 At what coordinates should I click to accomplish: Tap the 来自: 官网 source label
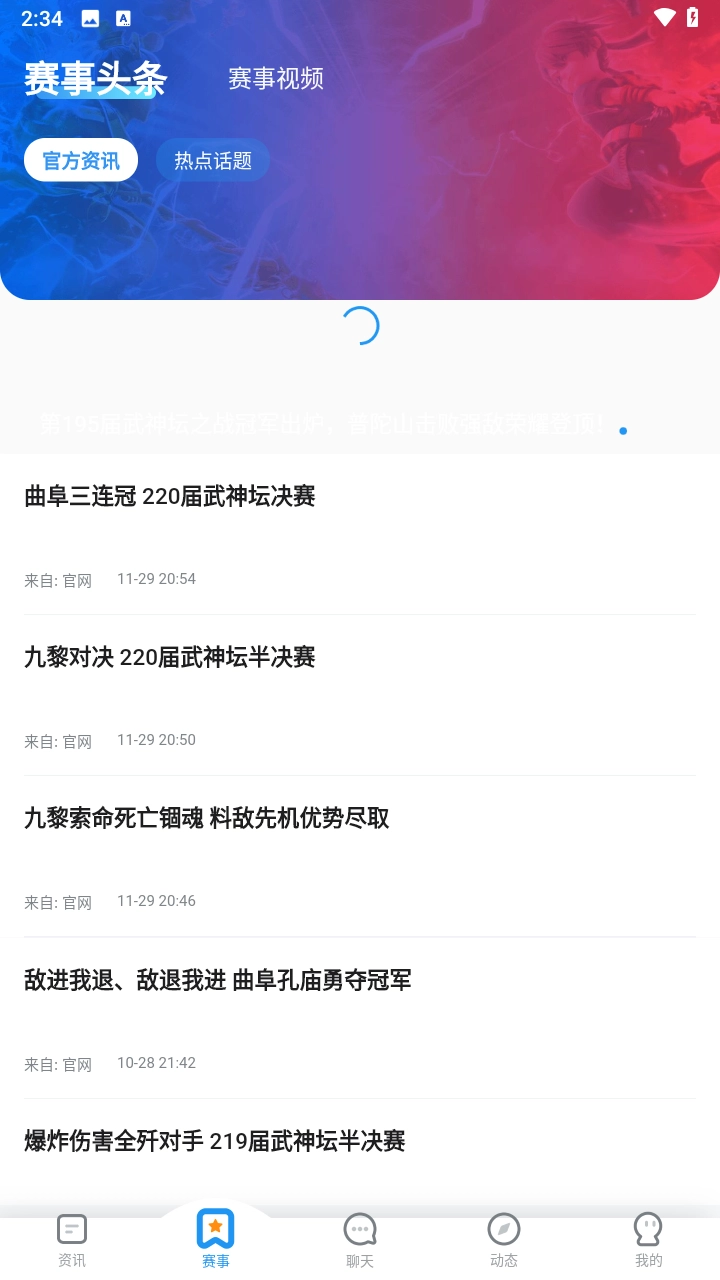coord(58,580)
